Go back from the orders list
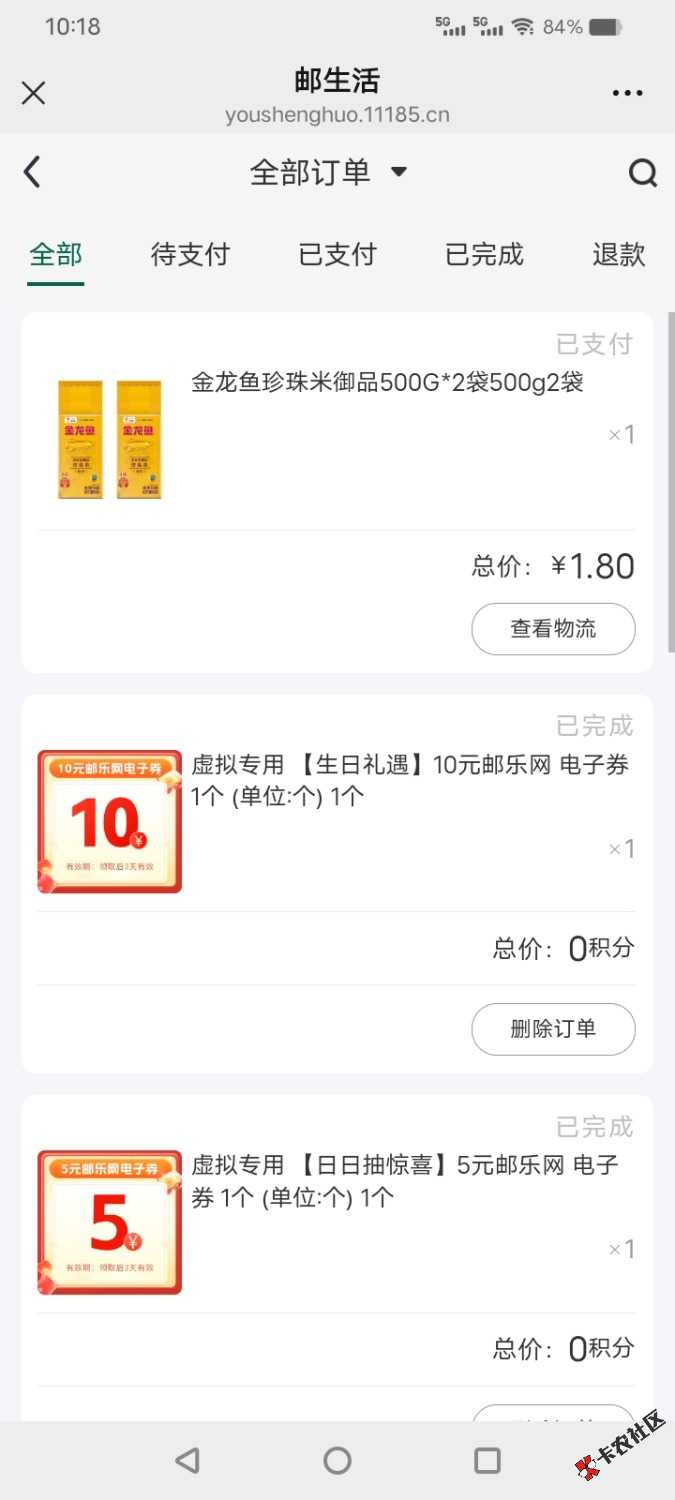Viewport: 675px width, 1500px height. click(x=32, y=172)
